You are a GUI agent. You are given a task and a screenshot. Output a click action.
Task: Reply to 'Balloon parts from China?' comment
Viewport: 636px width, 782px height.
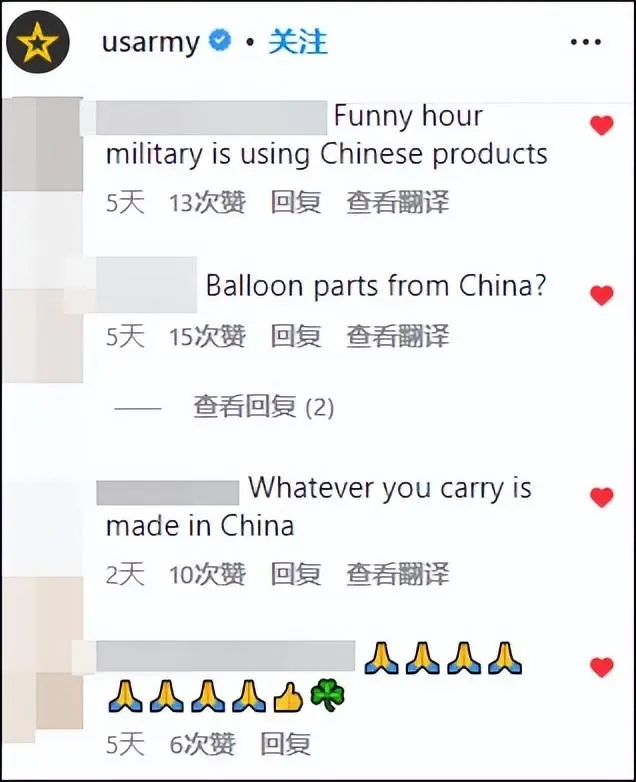[296, 337]
